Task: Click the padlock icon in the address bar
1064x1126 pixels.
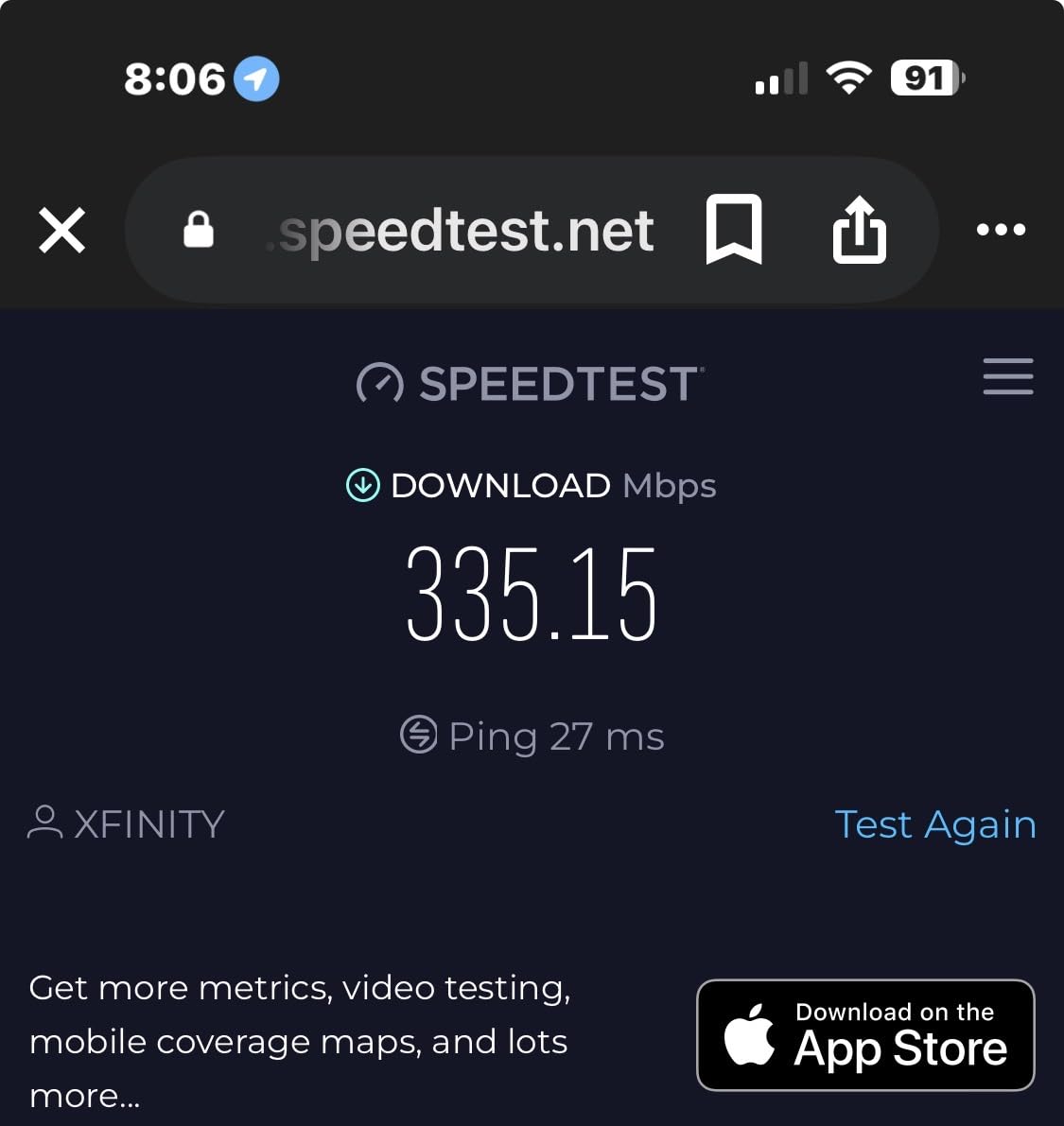Action: click(x=199, y=230)
